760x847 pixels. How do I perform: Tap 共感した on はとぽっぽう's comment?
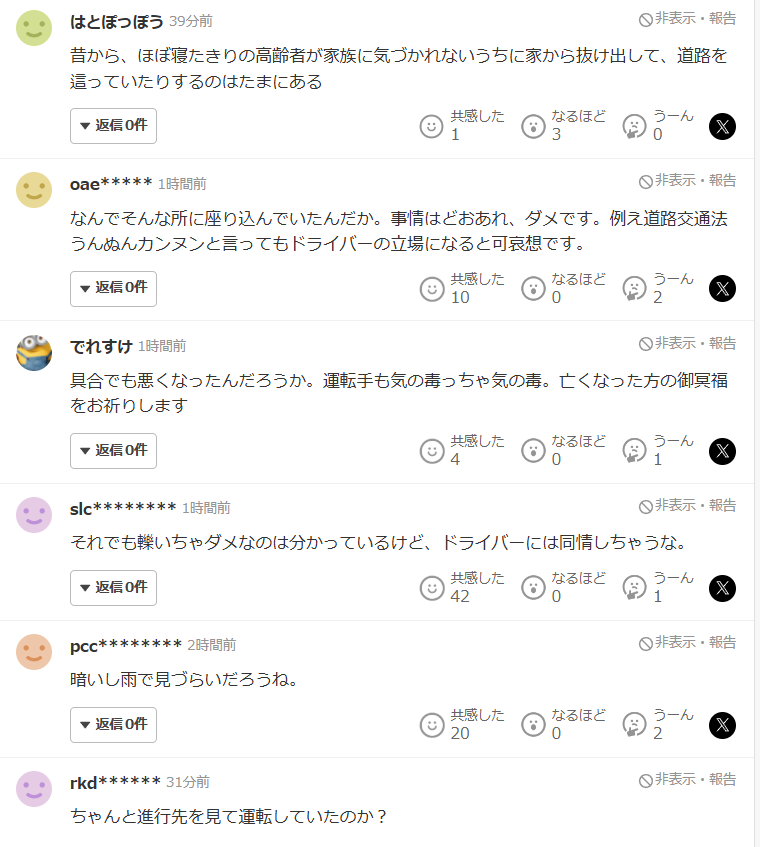coord(432,126)
